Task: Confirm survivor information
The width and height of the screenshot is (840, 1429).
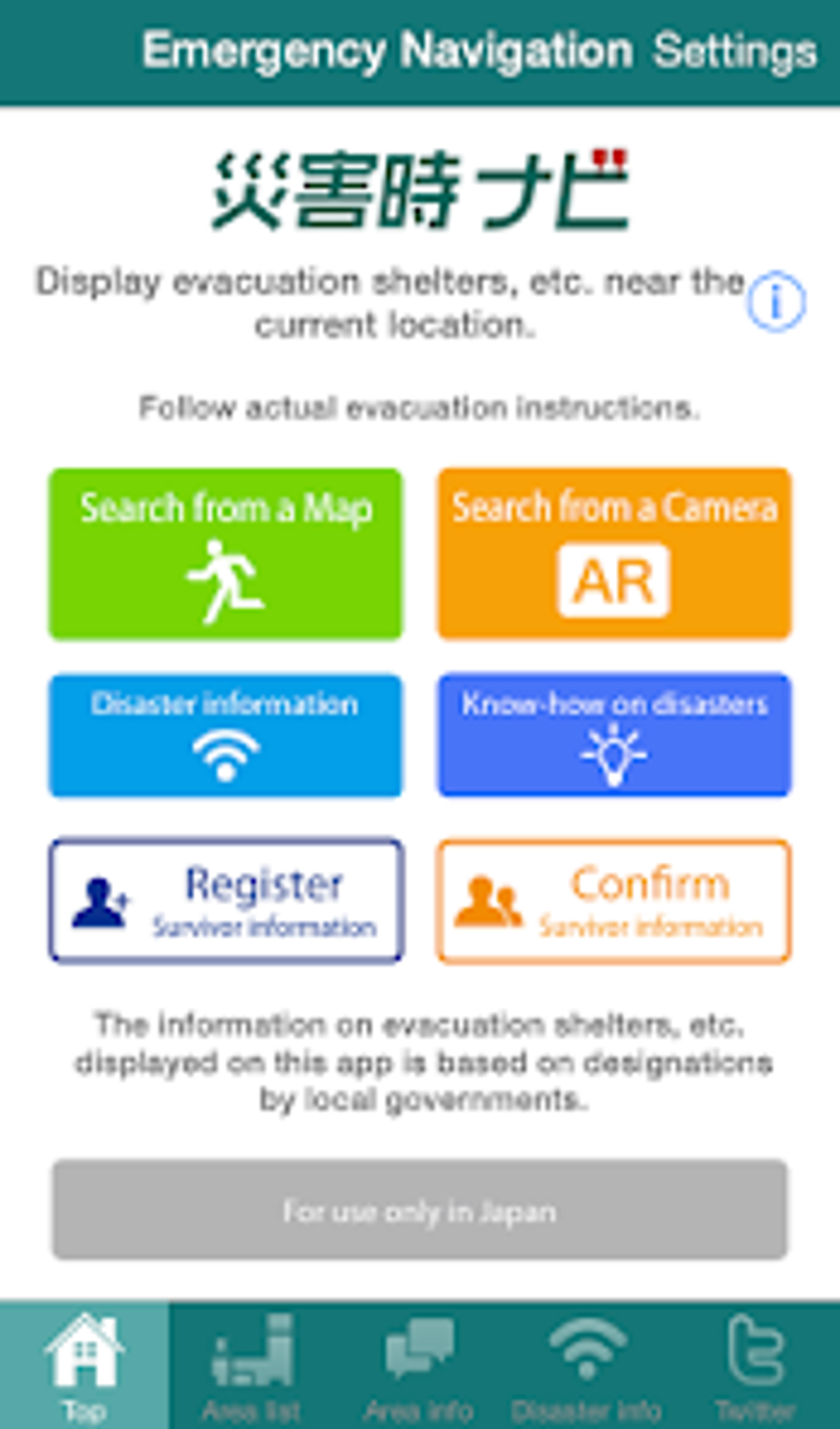Action: pos(614,901)
